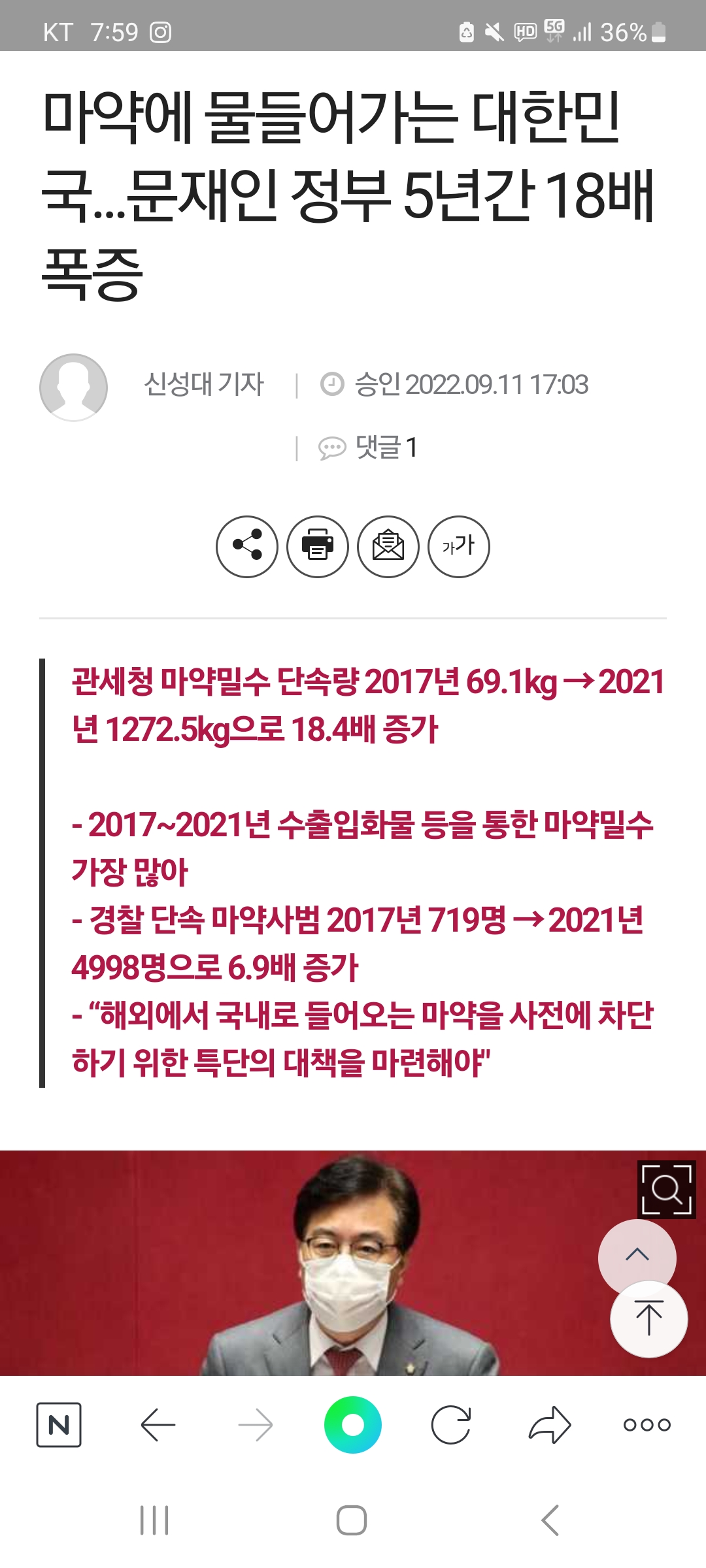Screen dimensions: 706x1568
Task: Share this article via share icon
Action: tap(247, 546)
